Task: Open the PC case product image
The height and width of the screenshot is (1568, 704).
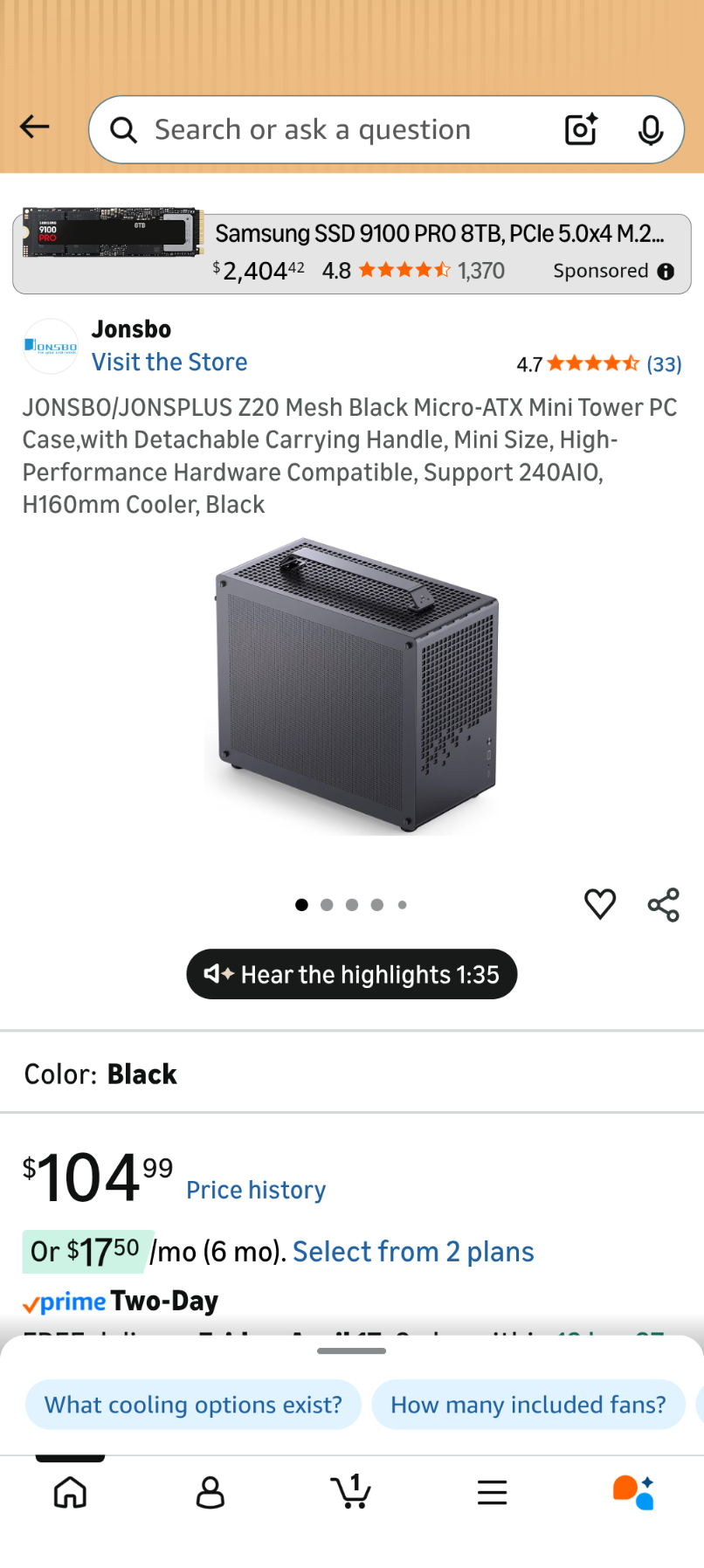Action: click(352, 687)
